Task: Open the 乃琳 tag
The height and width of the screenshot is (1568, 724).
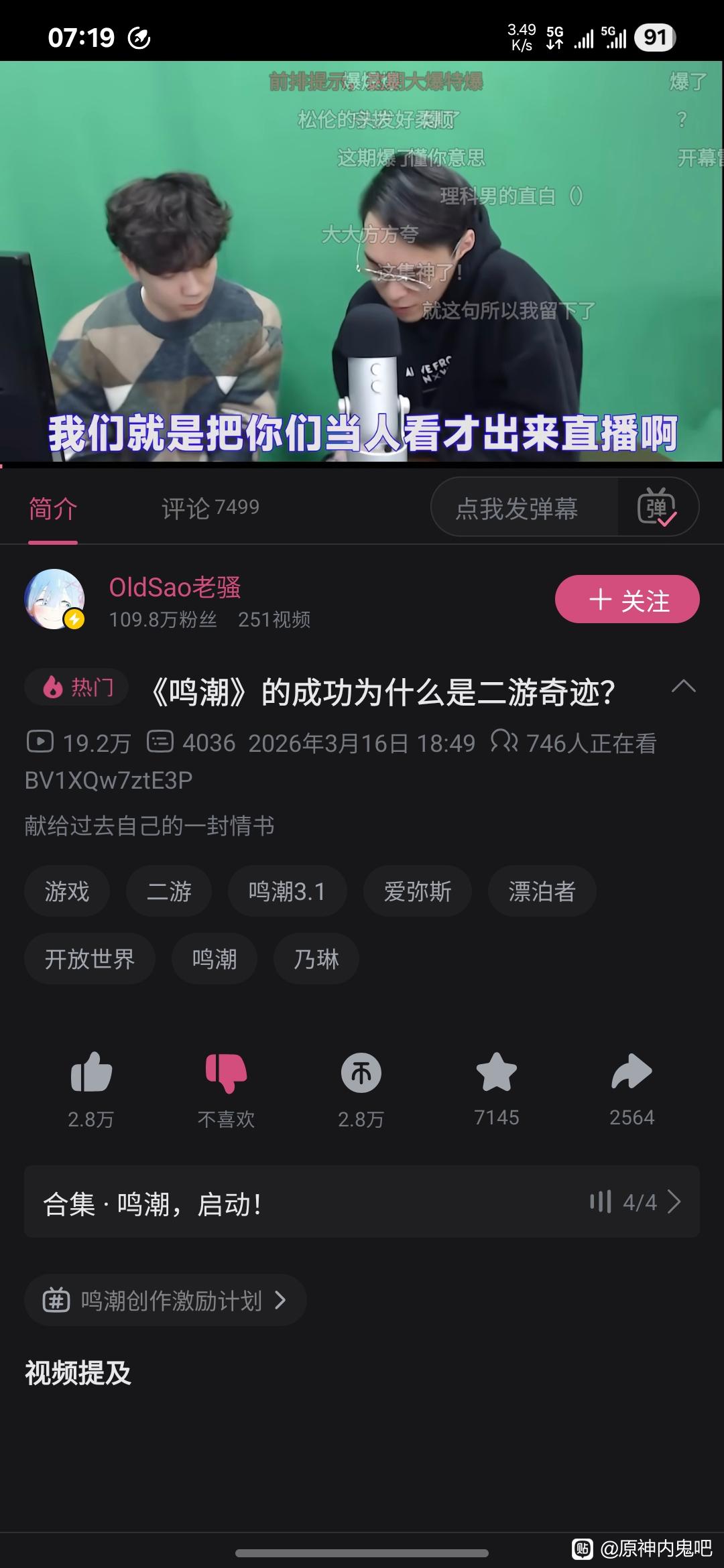Action: tap(316, 959)
